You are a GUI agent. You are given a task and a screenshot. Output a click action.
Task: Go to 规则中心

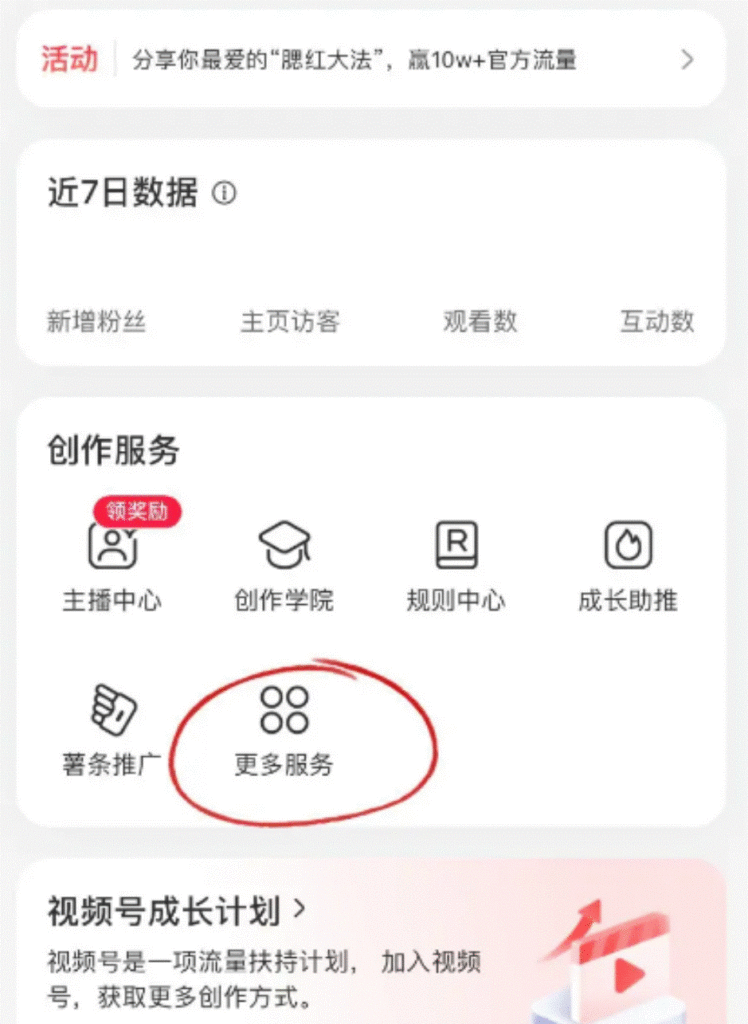point(456,565)
